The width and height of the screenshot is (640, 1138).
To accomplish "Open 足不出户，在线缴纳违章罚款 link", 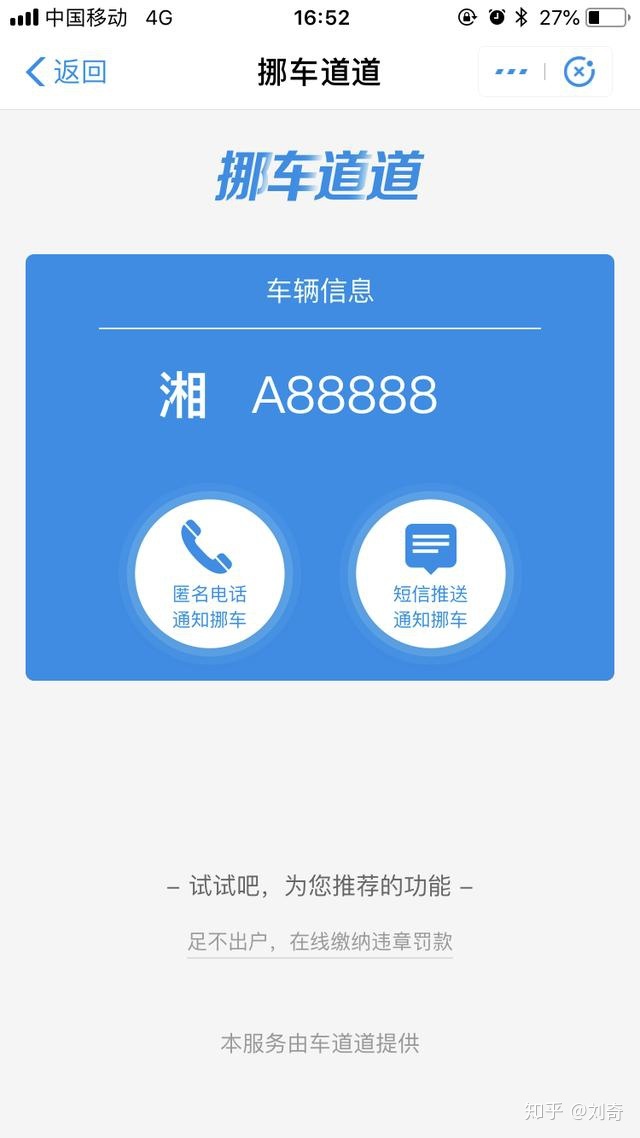I will click(320, 941).
